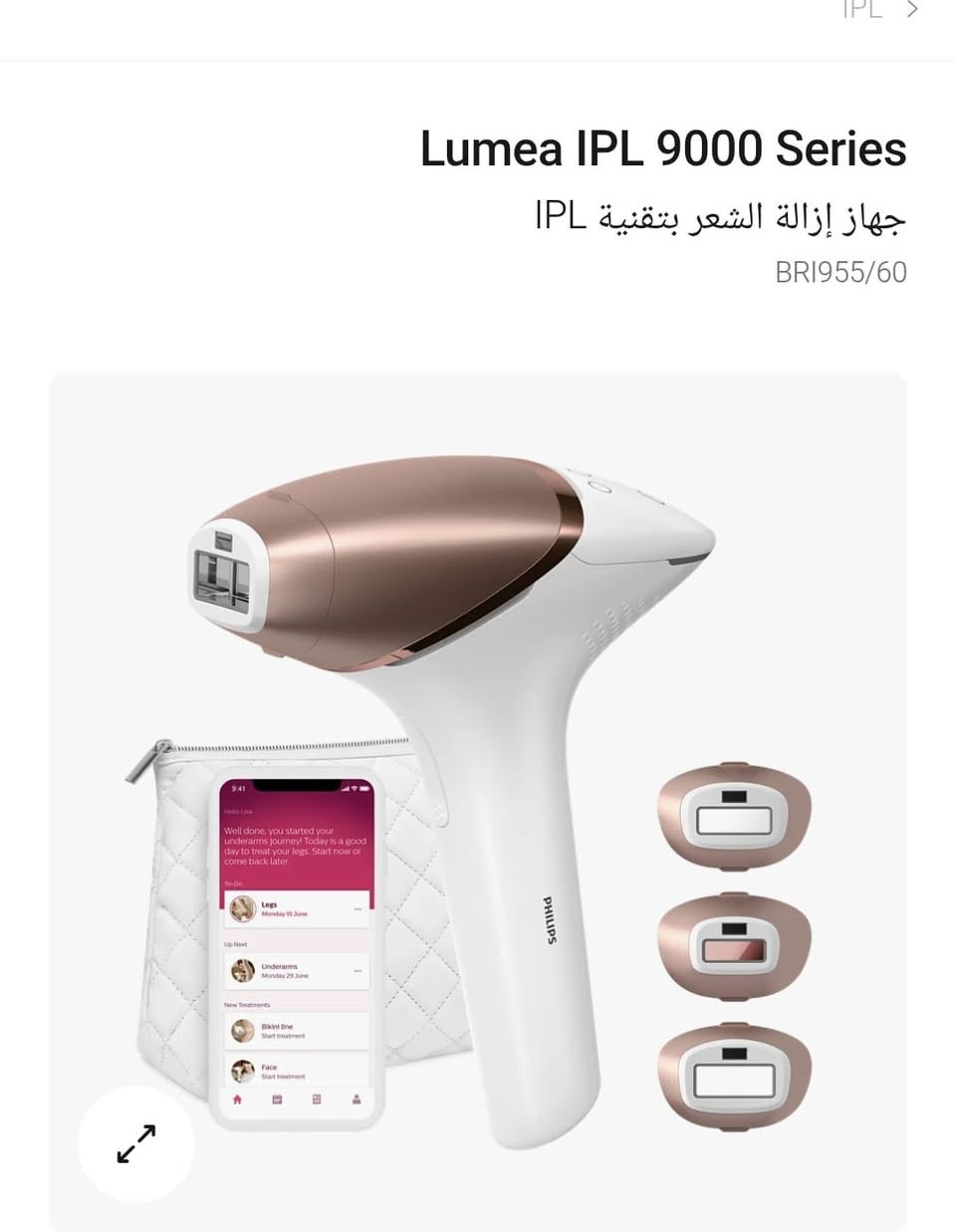956x1232 pixels.
Task: Expand the product image to fullscreen
Action: coord(136,1143)
